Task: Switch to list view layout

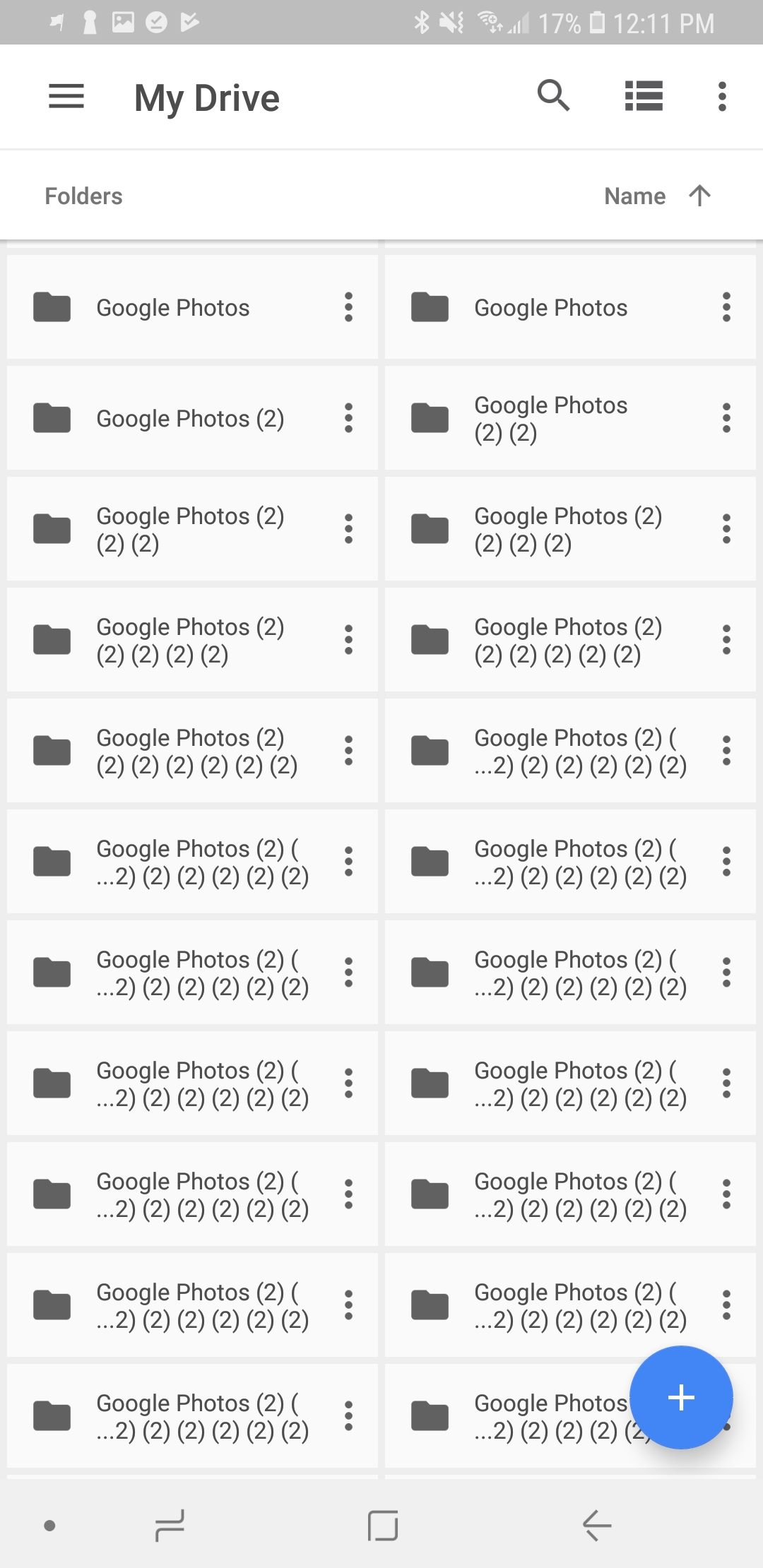Action: tap(644, 97)
